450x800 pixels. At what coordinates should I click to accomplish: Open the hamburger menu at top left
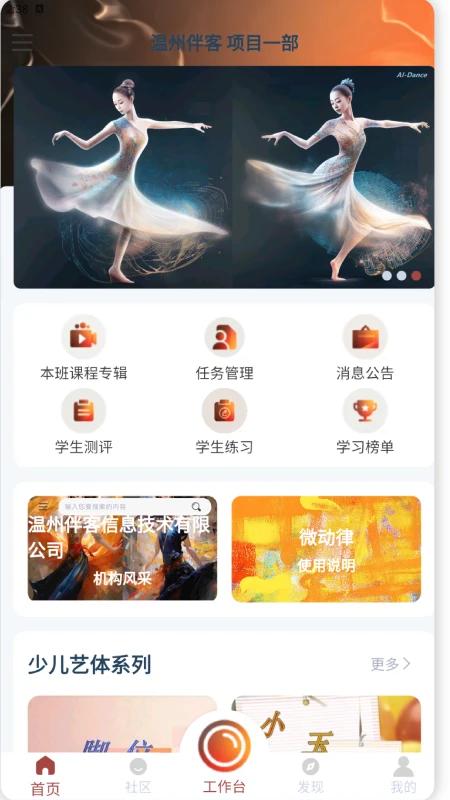22,42
